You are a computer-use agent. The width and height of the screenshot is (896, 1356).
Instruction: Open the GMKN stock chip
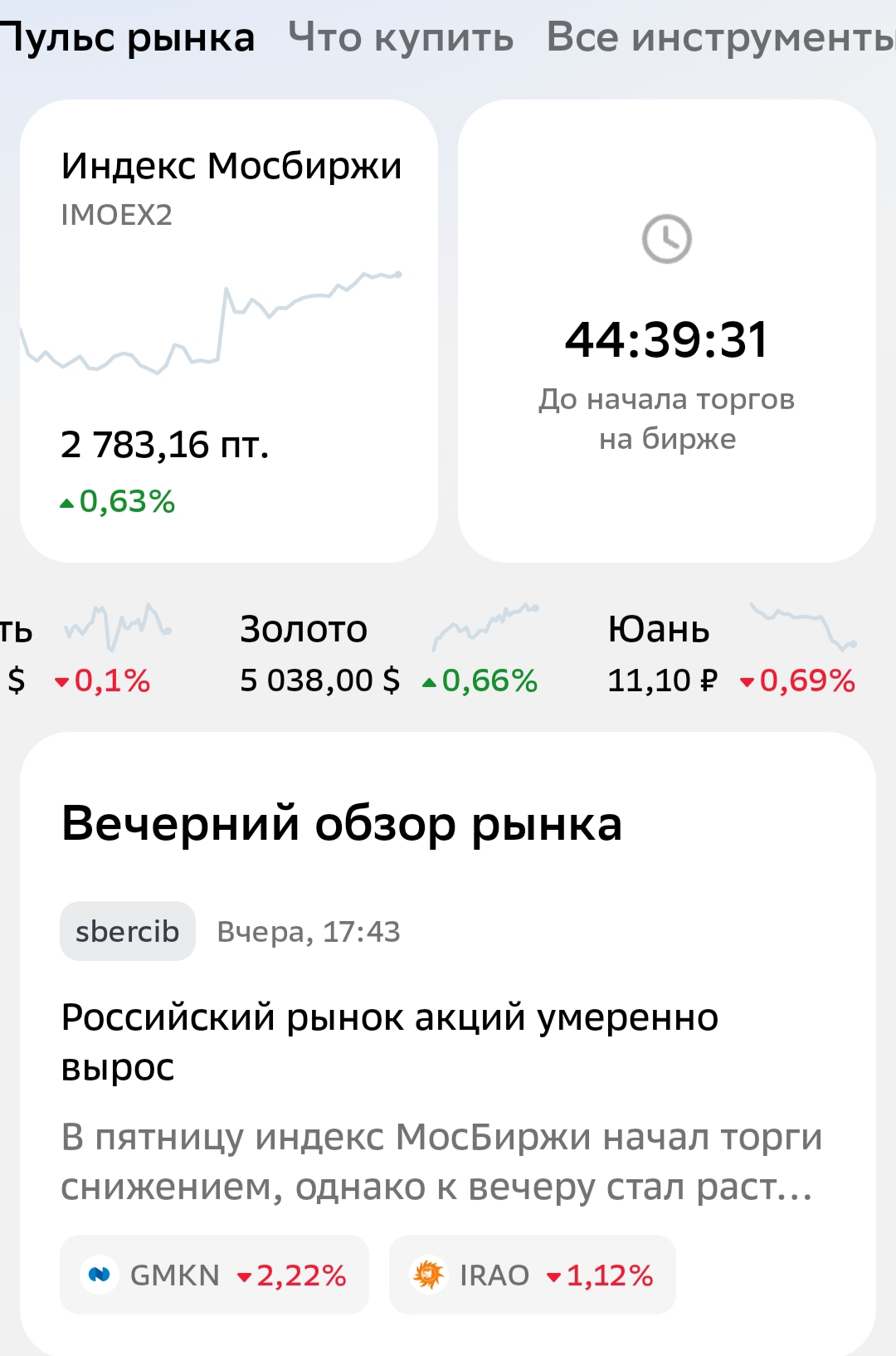tap(214, 1275)
